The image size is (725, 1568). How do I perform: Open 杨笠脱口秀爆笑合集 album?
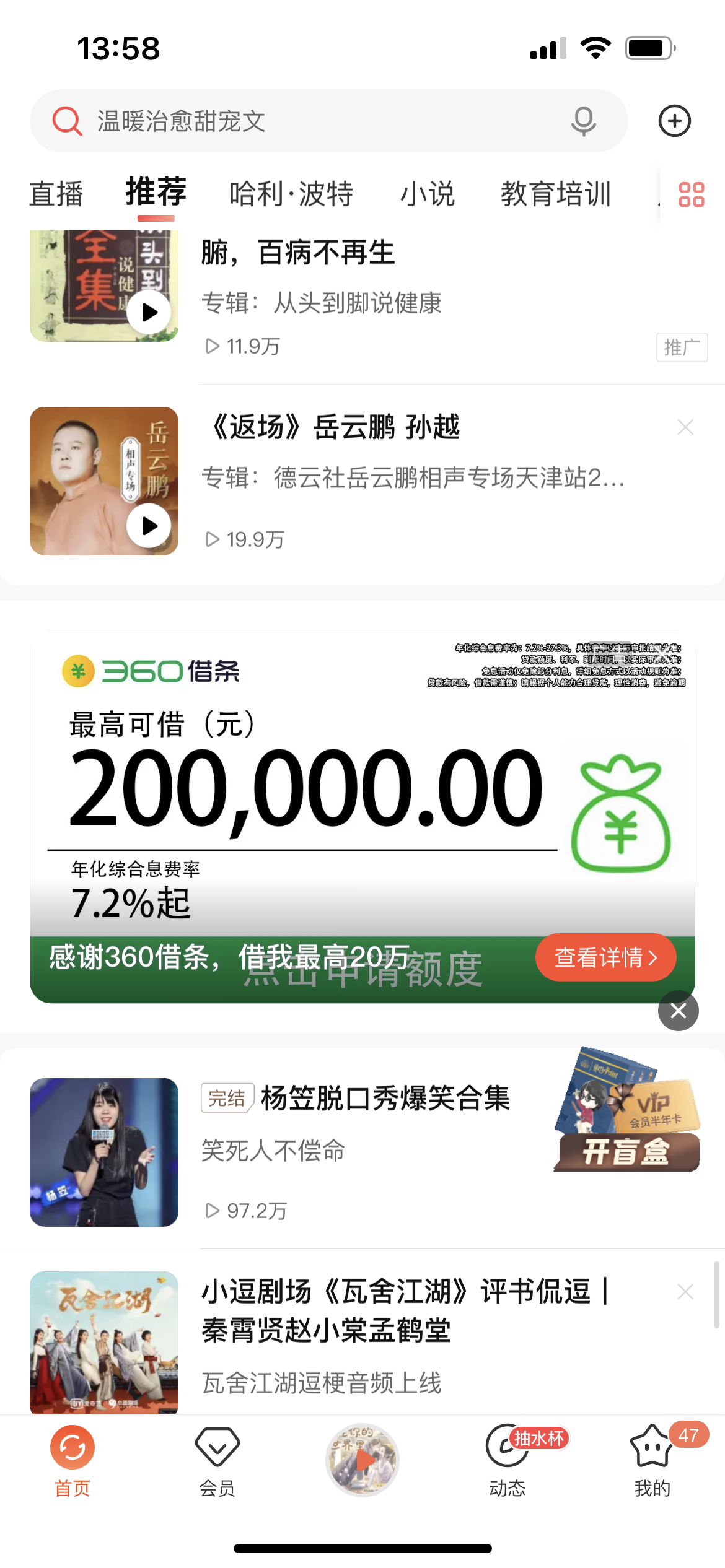[x=384, y=1099]
